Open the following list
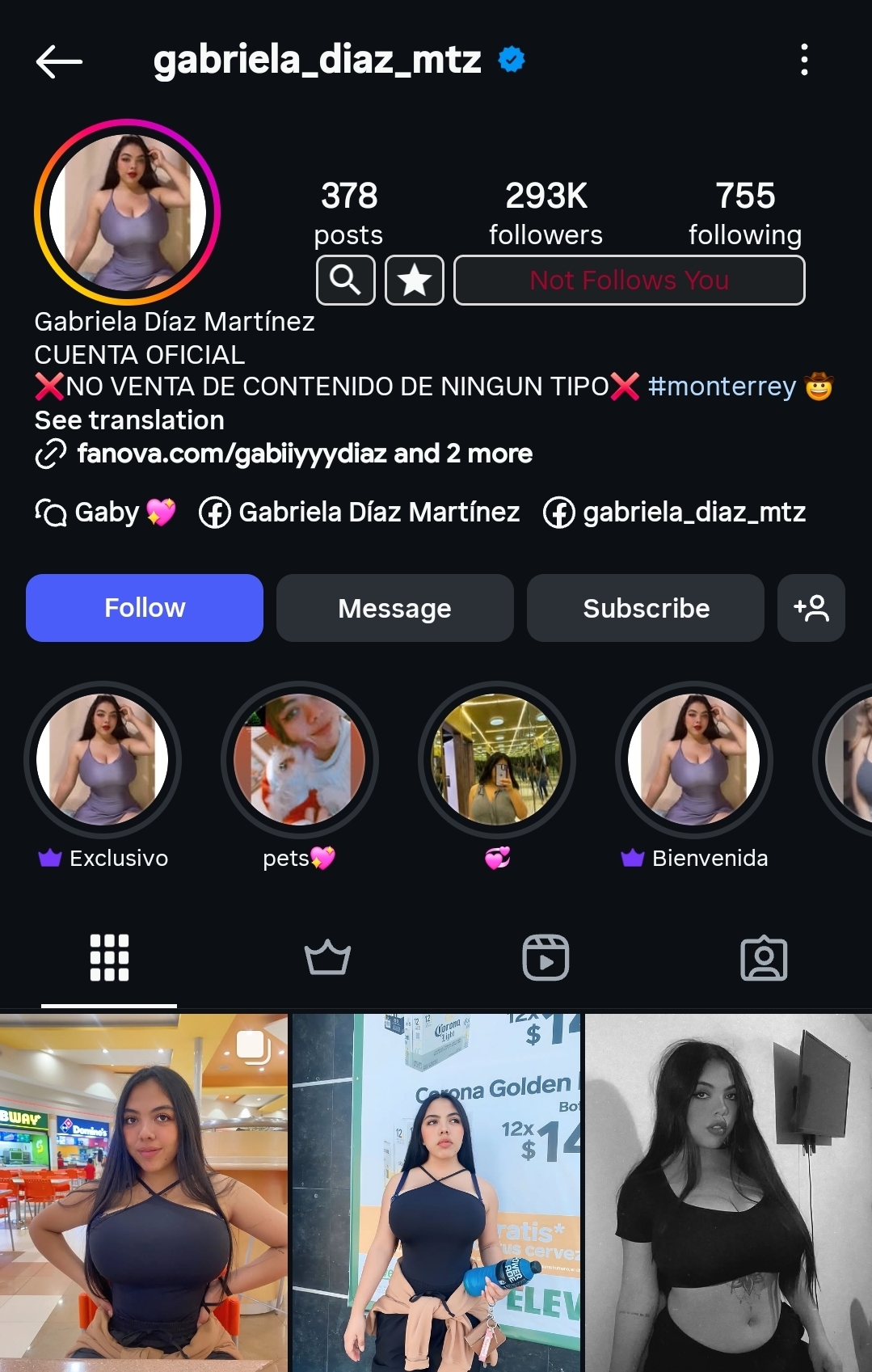 744,213
